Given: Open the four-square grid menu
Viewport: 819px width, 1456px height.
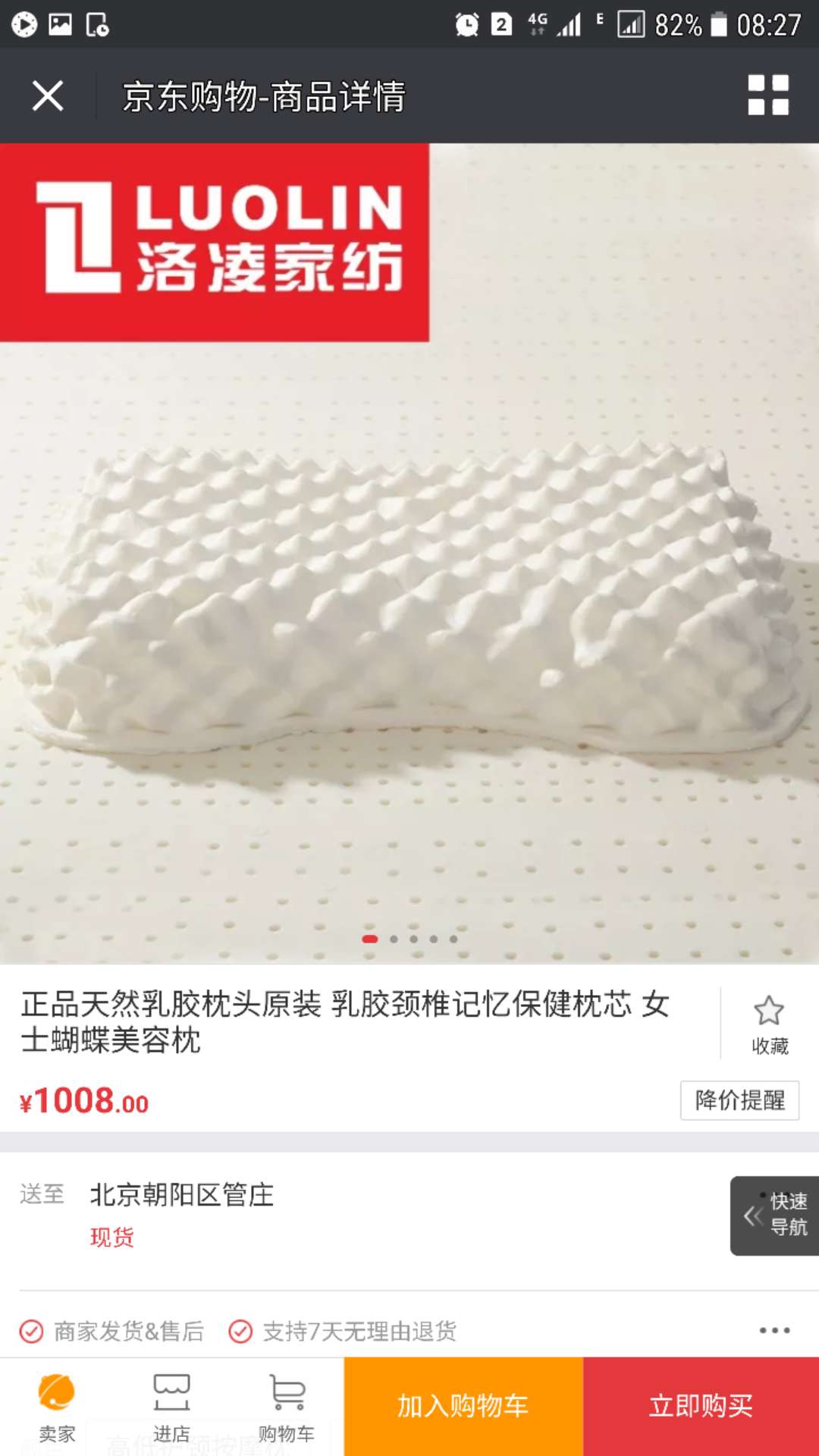Looking at the screenshot, I should coord(768,96).
